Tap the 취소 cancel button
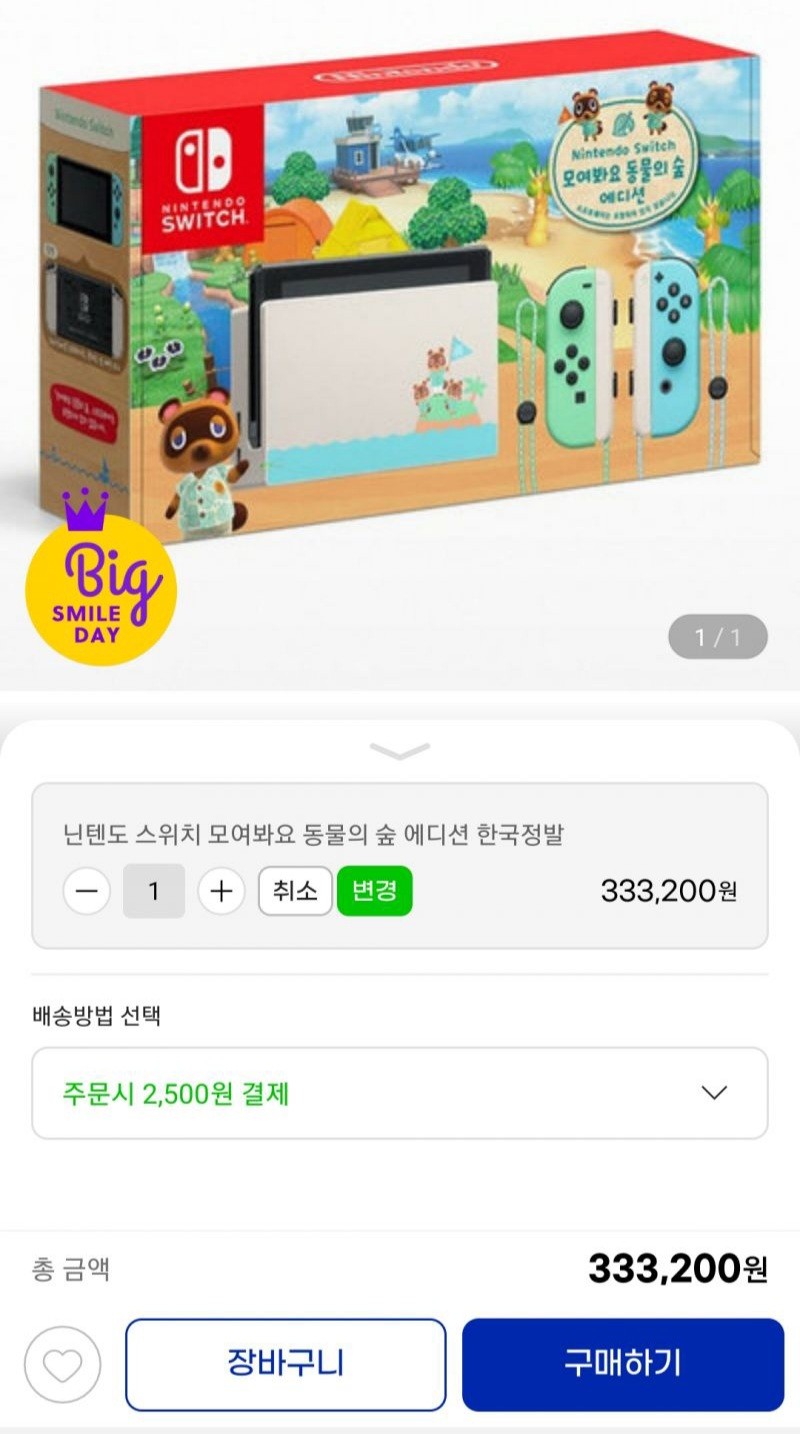Viewport: 800px width, 1434px height. (x=295, y=891)
